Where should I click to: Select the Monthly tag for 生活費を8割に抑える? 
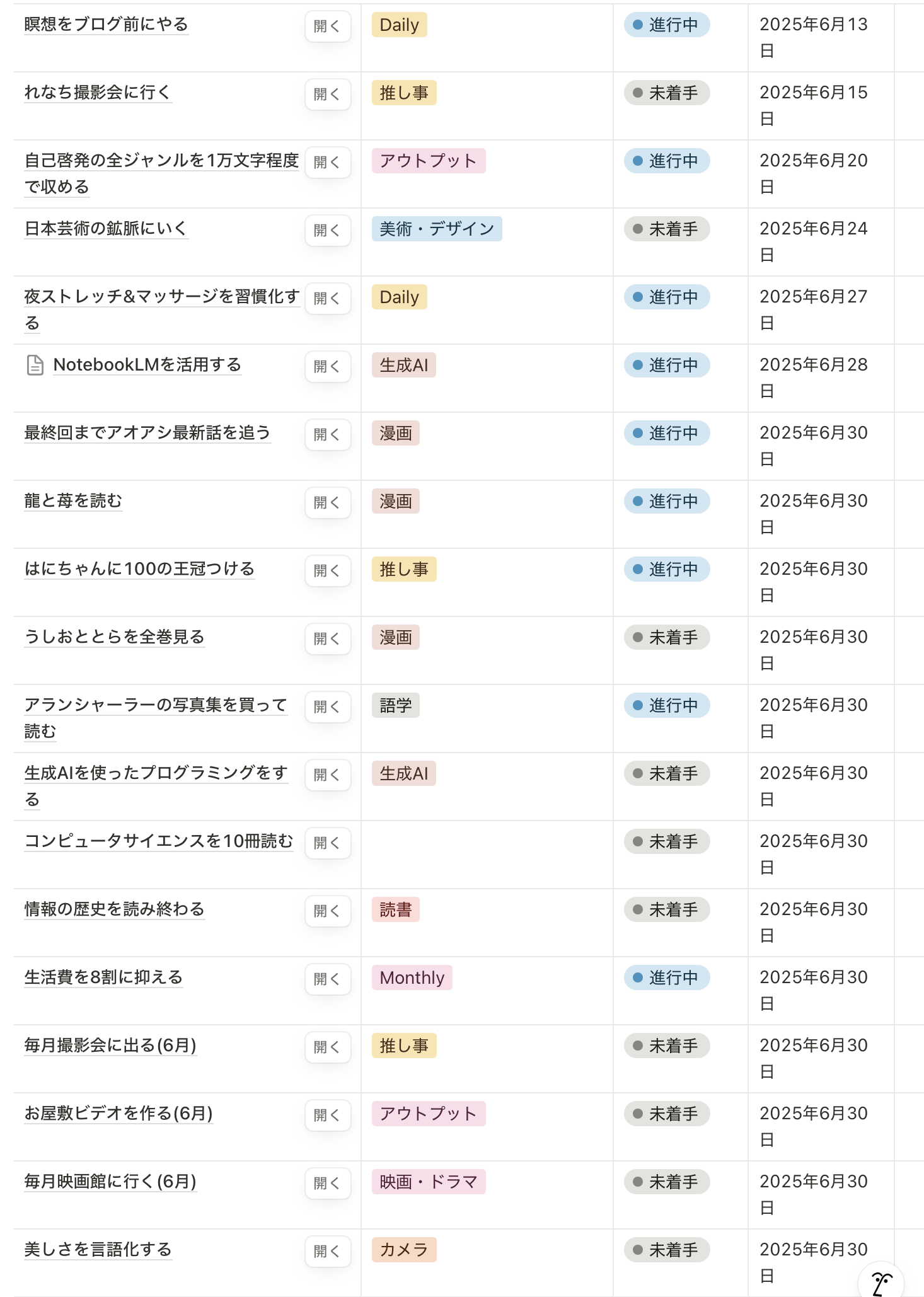[x=412, y=978]
